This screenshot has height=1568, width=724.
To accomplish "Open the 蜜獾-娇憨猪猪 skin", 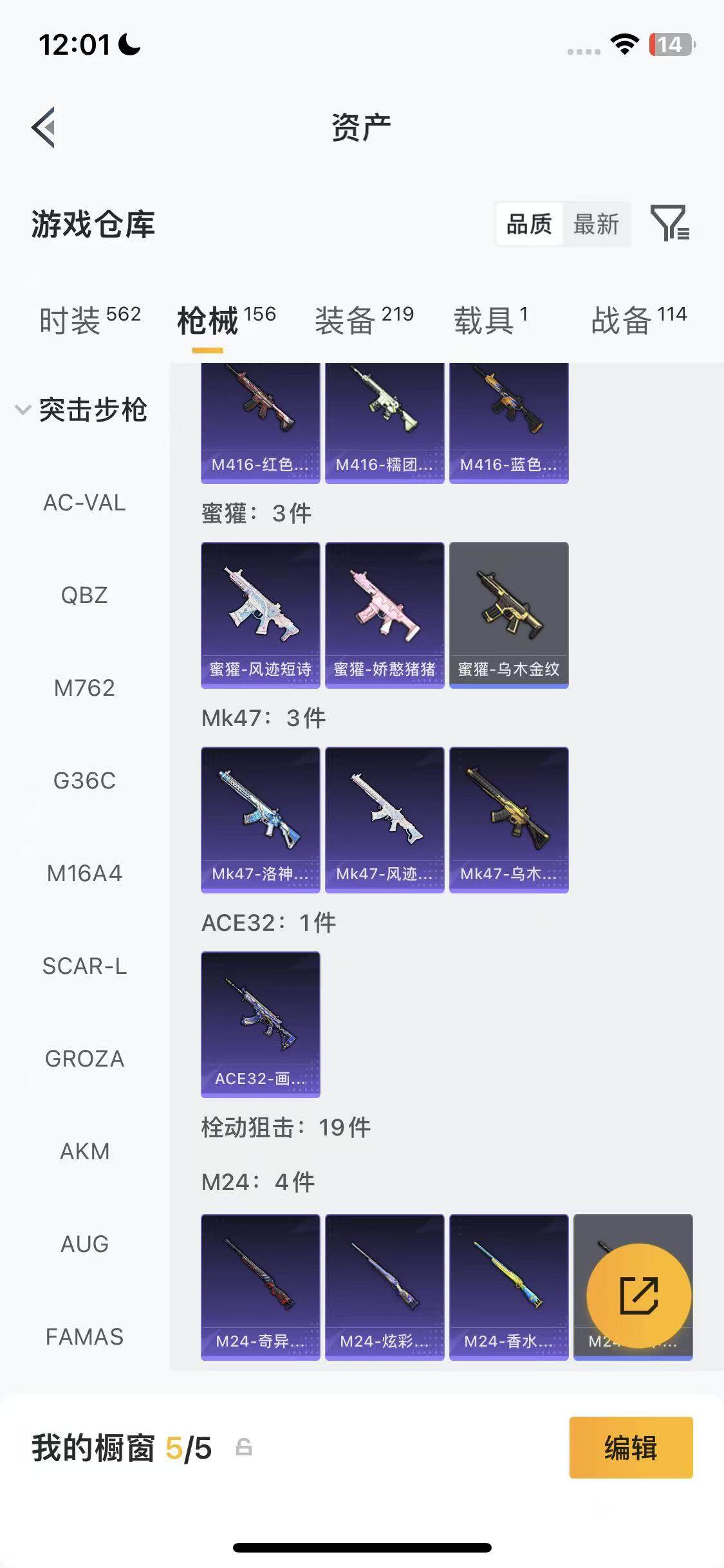I will (x=384, y=615).
